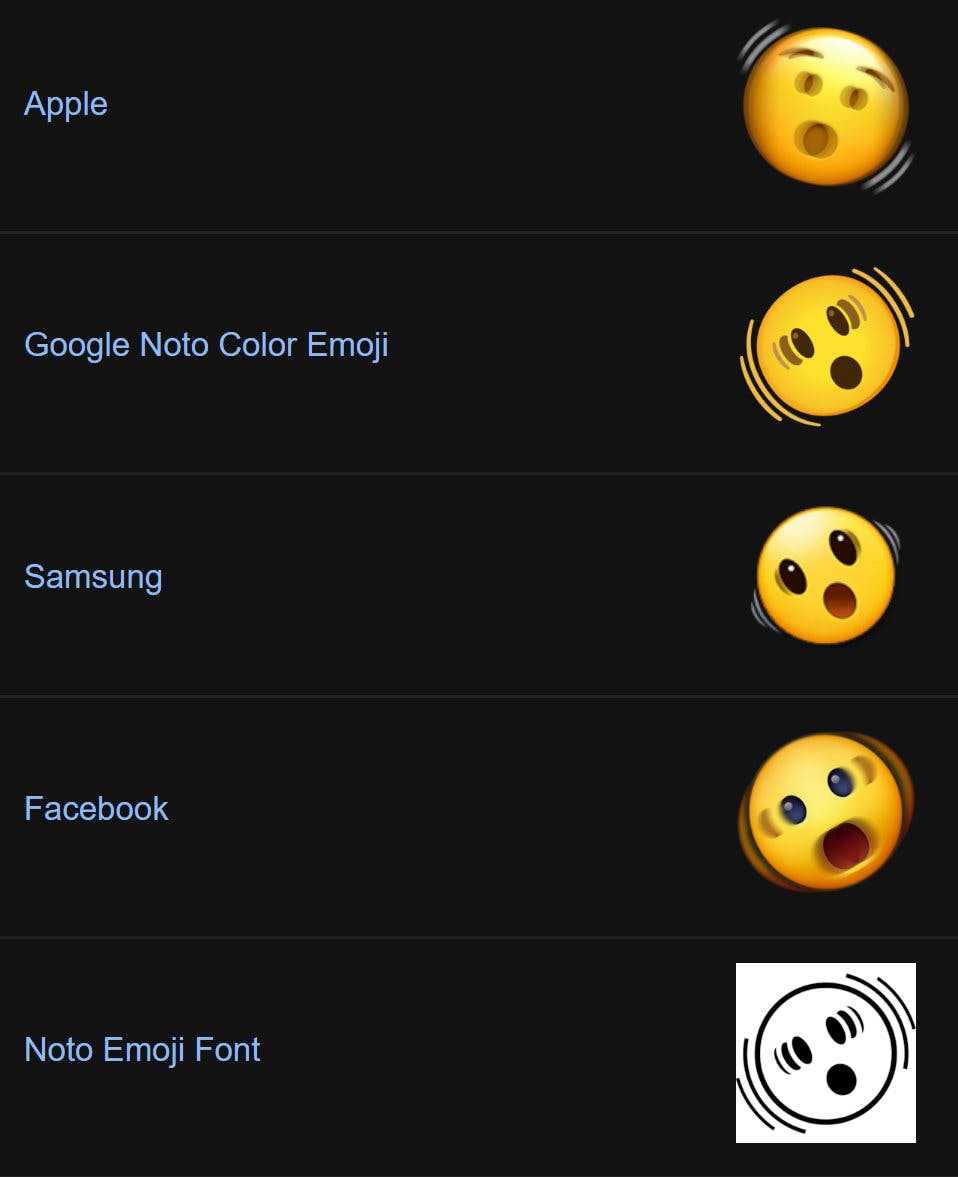The width and height of the screenshot is (958, 1177).
Task: Open the Apple vendor link
Action: pyautogui.click(x=66, y=104)
